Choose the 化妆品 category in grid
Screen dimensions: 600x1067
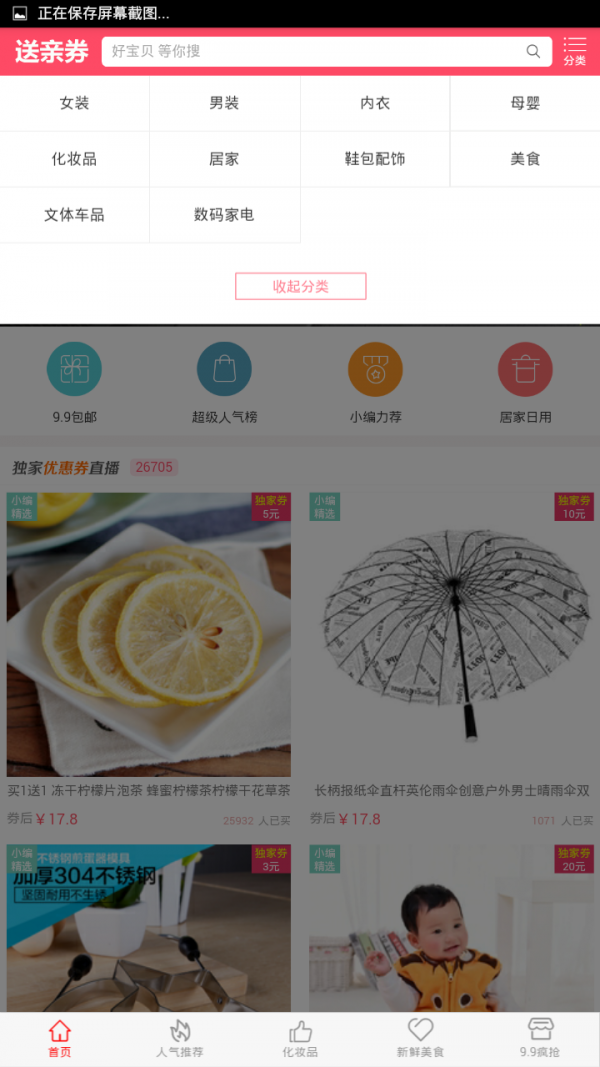[x=75, y=159]
